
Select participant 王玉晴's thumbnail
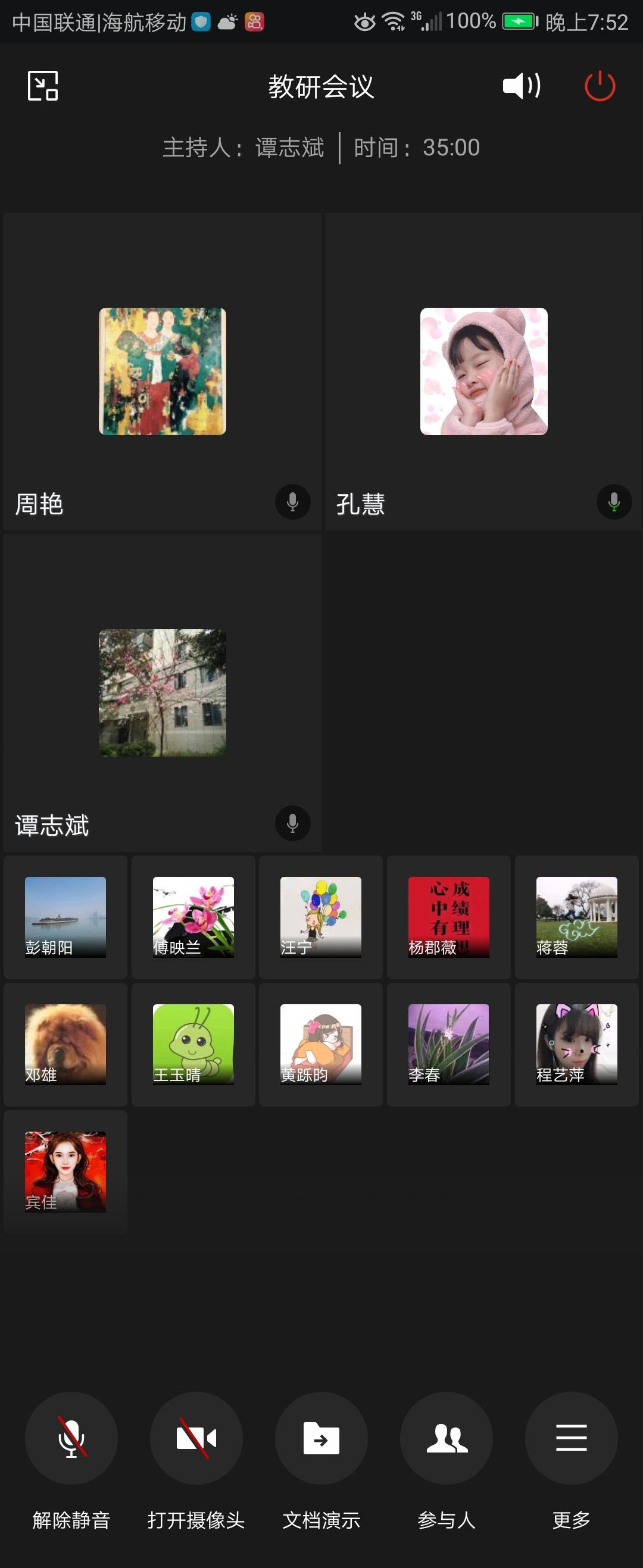pos(193,1045)
